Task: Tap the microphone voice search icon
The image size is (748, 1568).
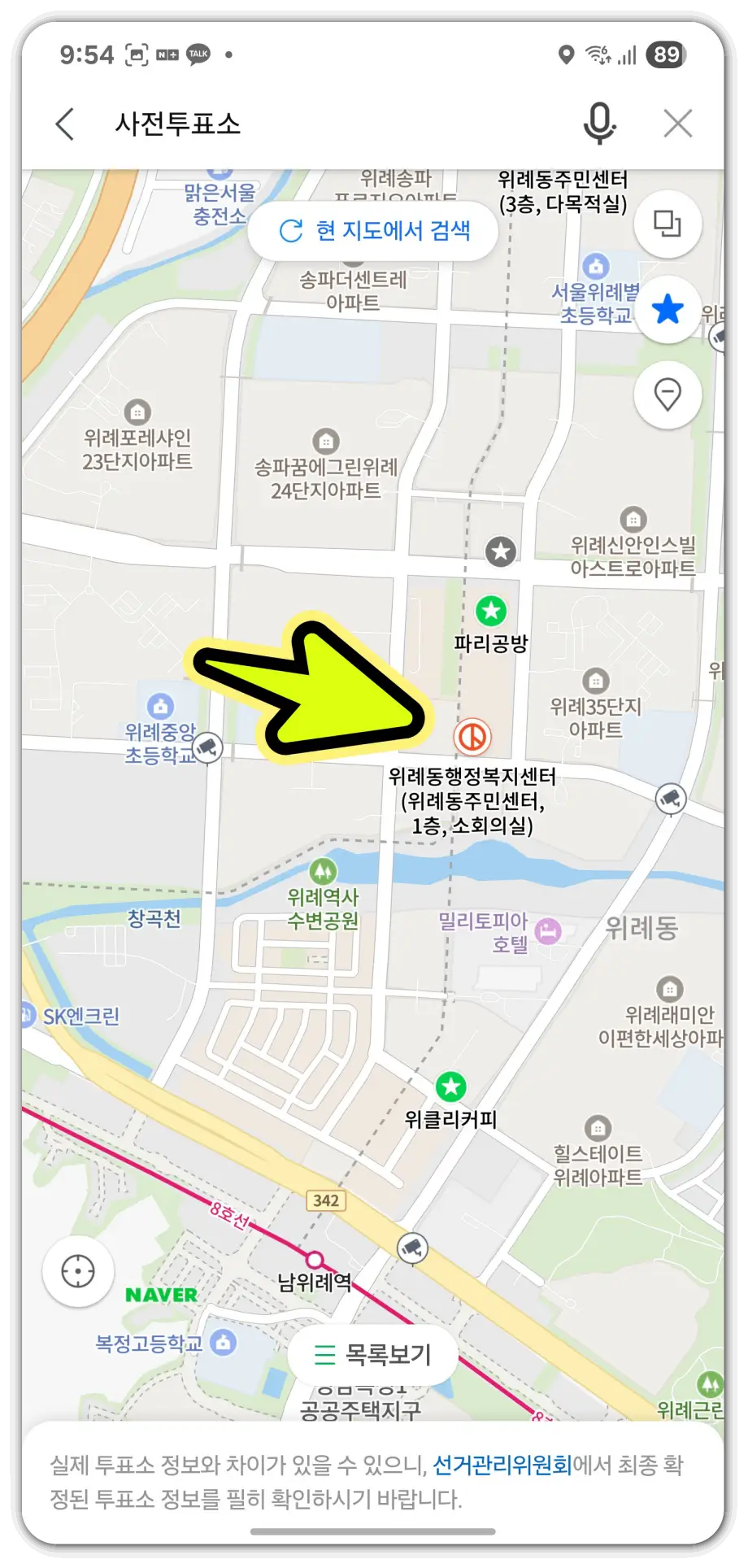Action: click(x=598, y=124)
